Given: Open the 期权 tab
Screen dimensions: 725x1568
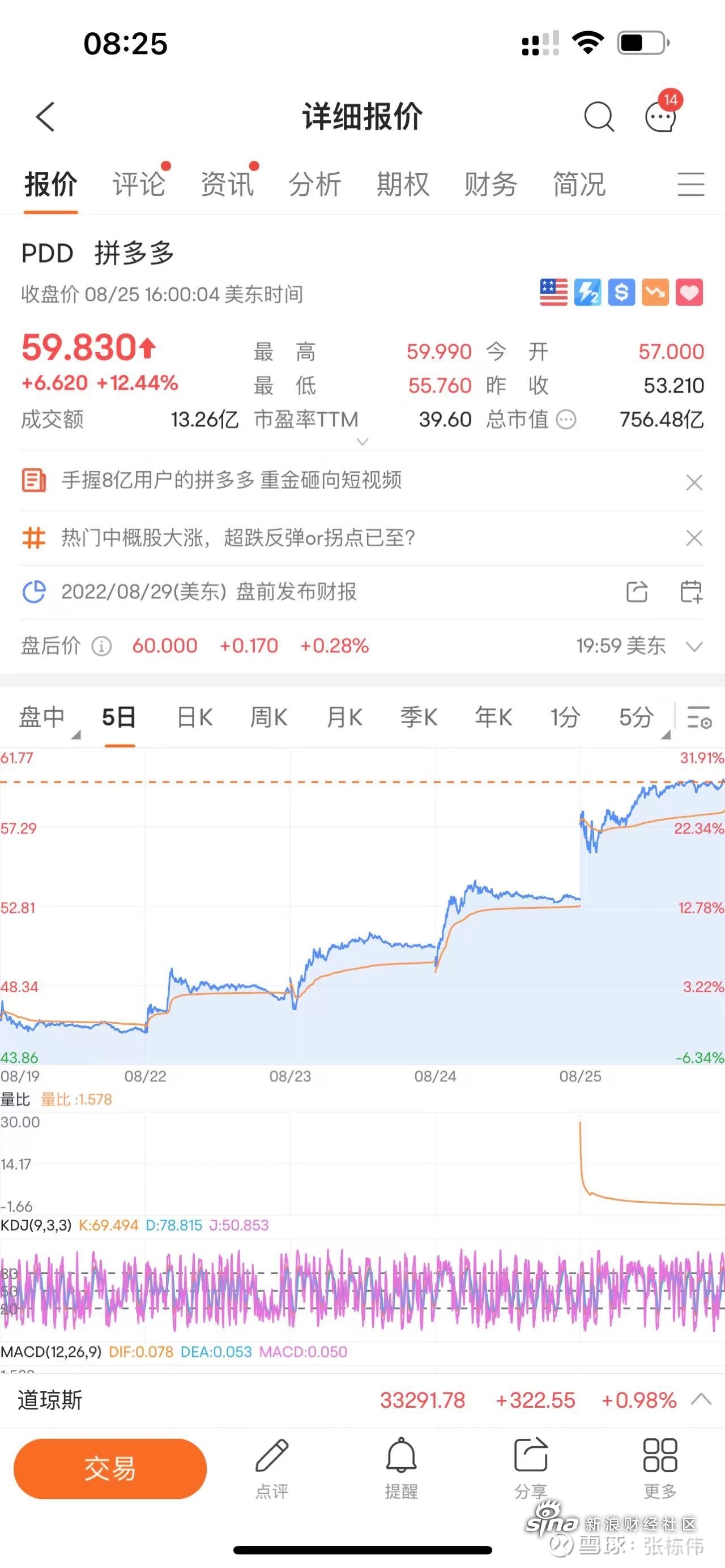Looking at the screenshot, I should 403,184.
